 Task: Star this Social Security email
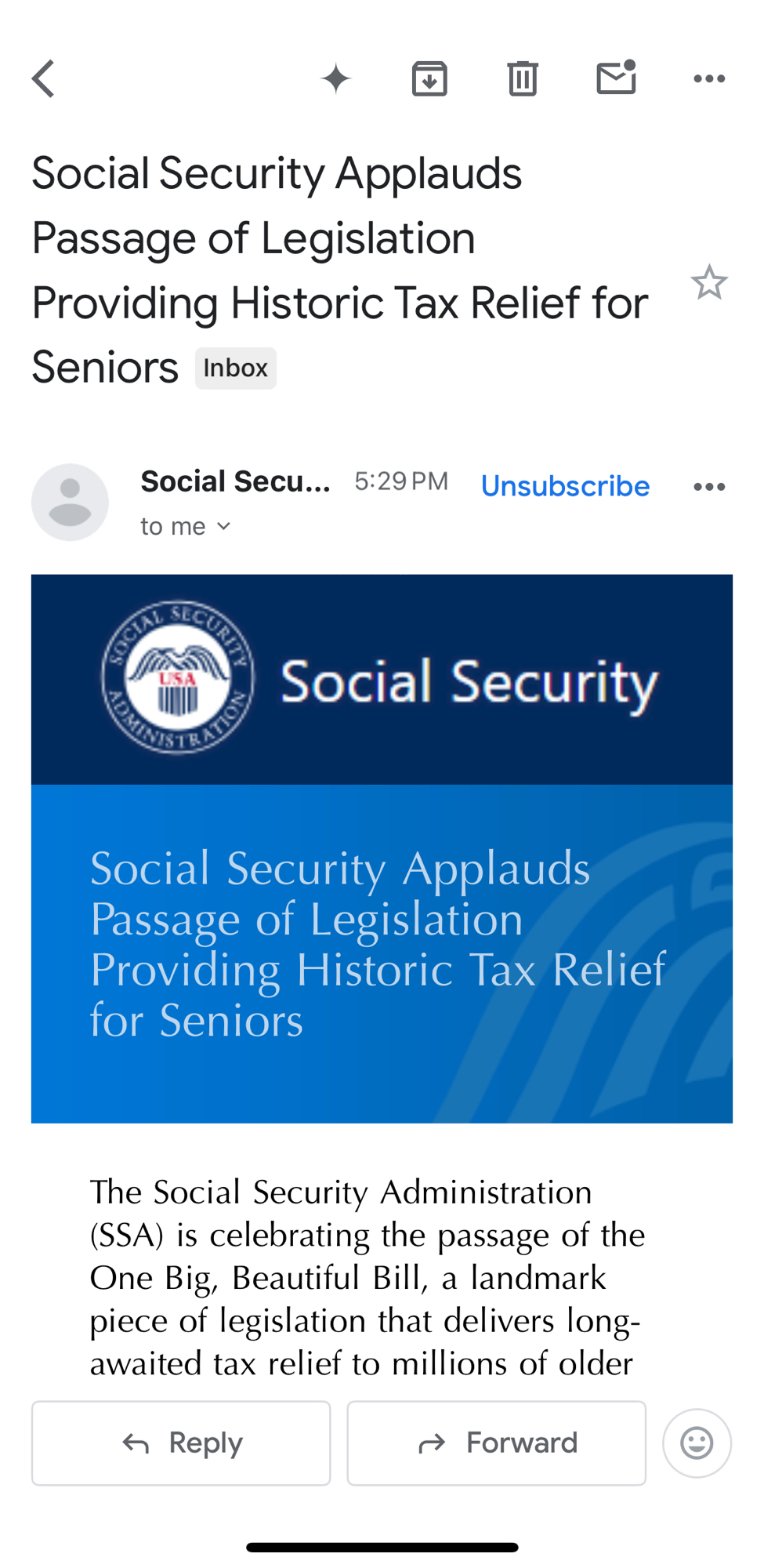pos(709,283)
